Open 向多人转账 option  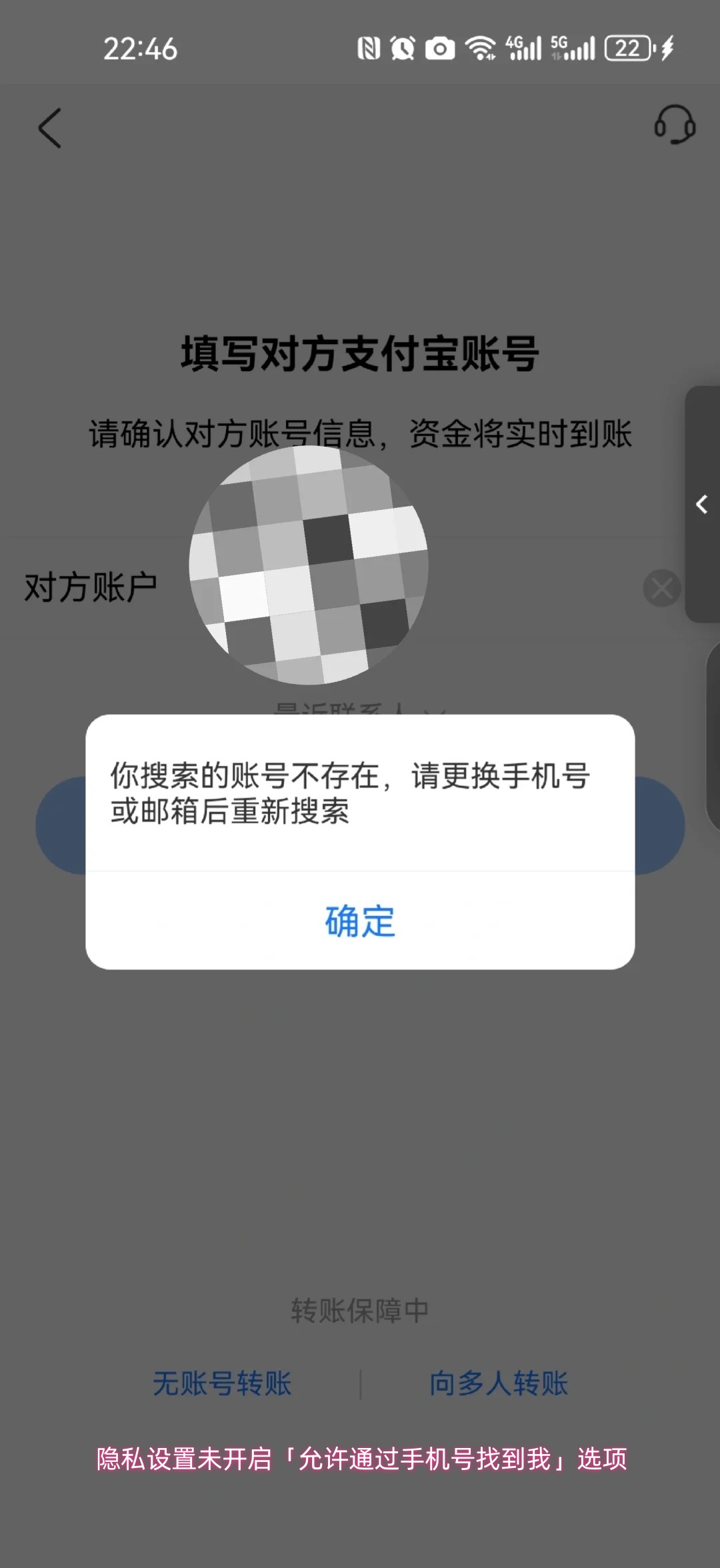[x=501, y=1384]
